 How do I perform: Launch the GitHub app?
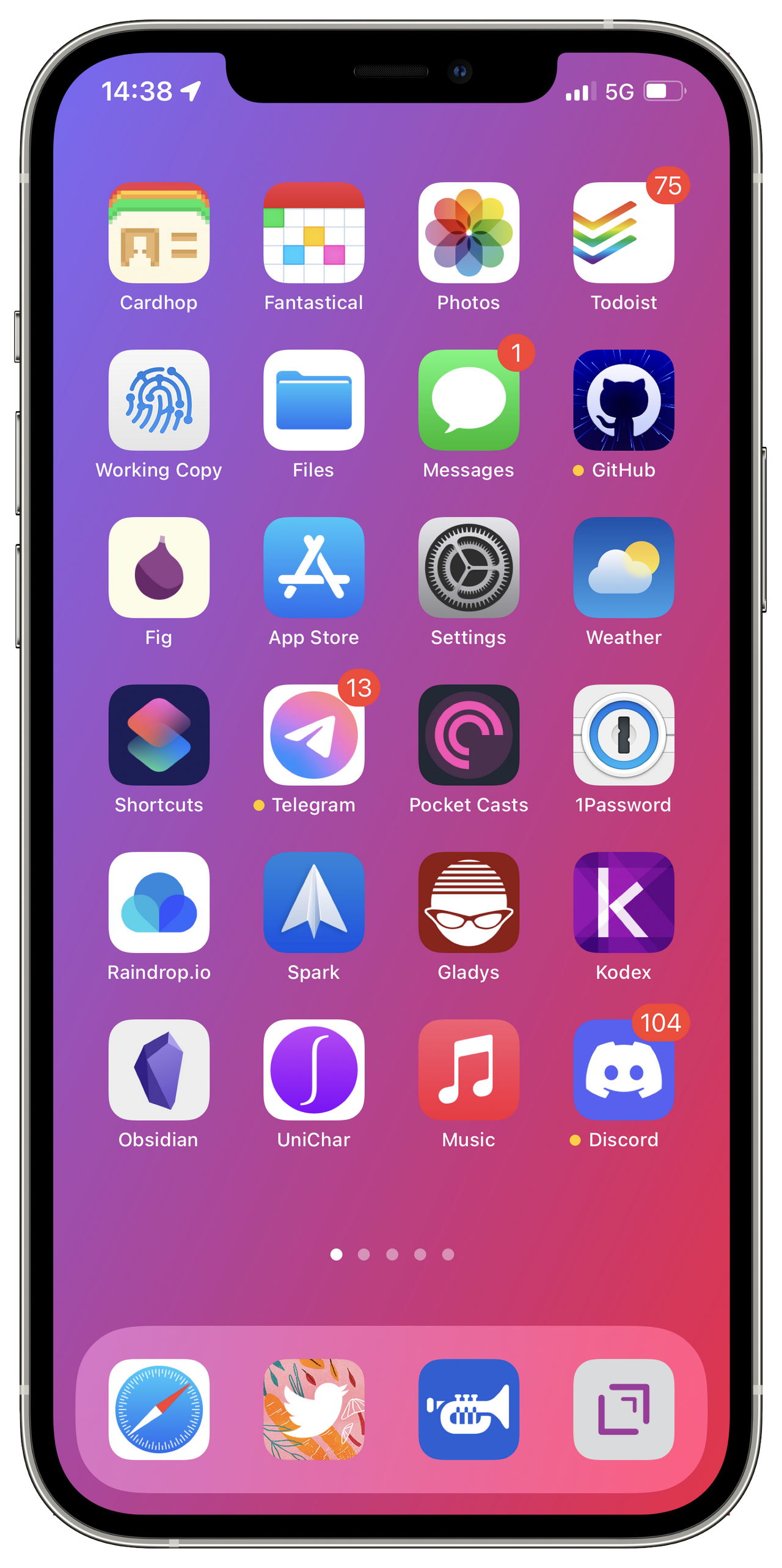(x=623, y=400)
